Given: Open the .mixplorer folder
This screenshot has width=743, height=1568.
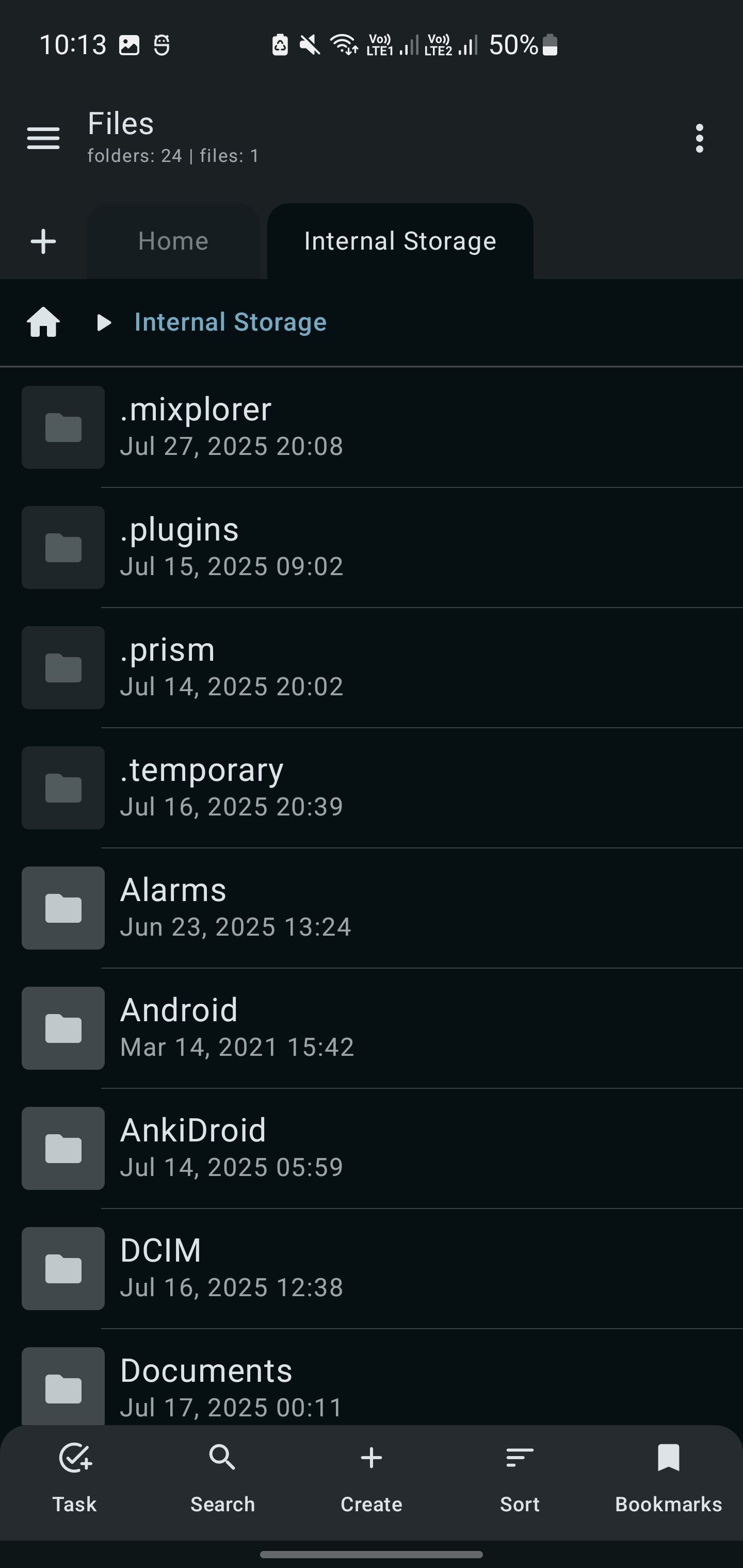Looking at the screenshot, I should [372, 427].
